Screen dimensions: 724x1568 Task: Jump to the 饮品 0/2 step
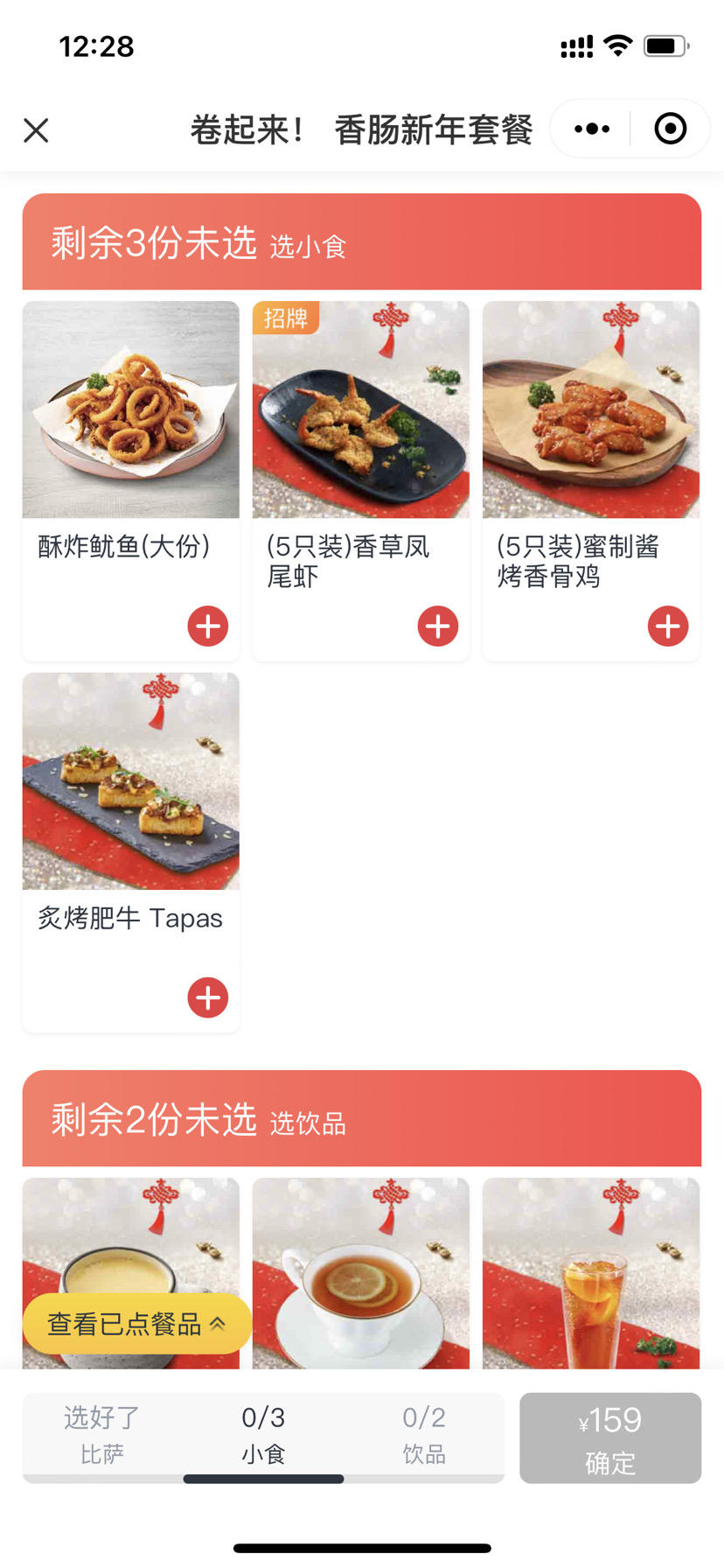[x=424, y=1435]
